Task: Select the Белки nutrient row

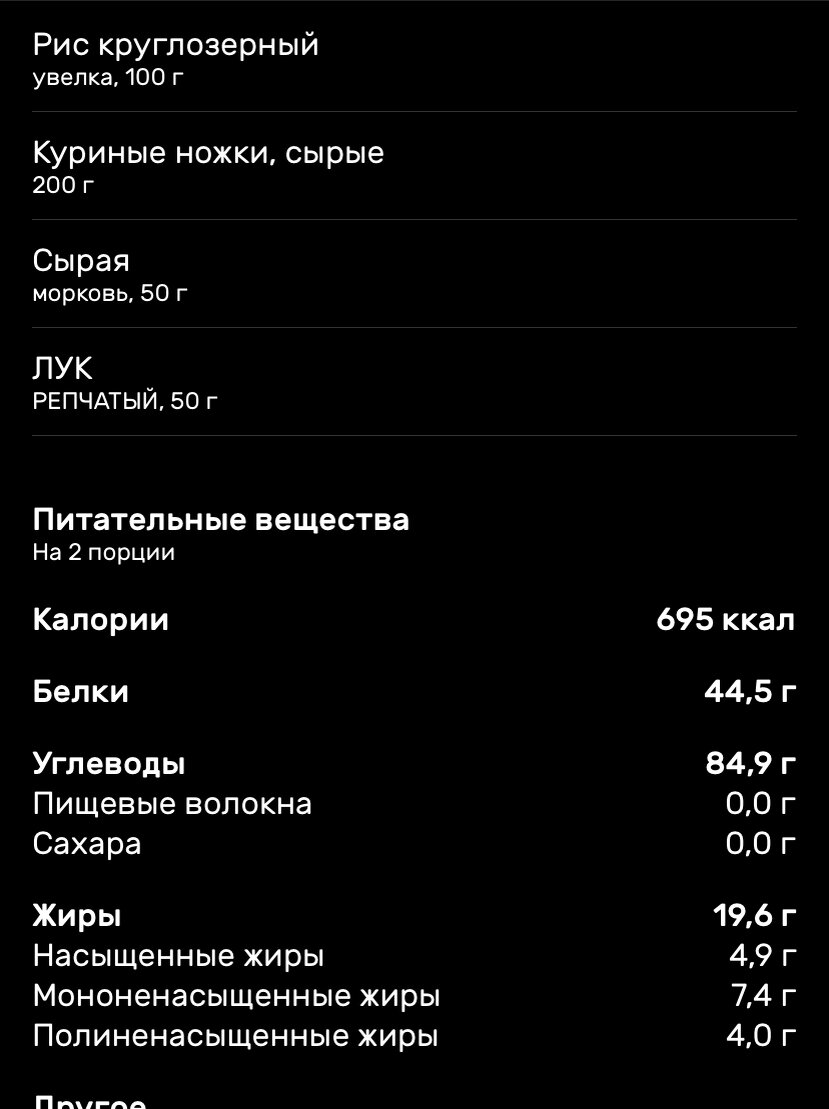Action: pos(81,691)
